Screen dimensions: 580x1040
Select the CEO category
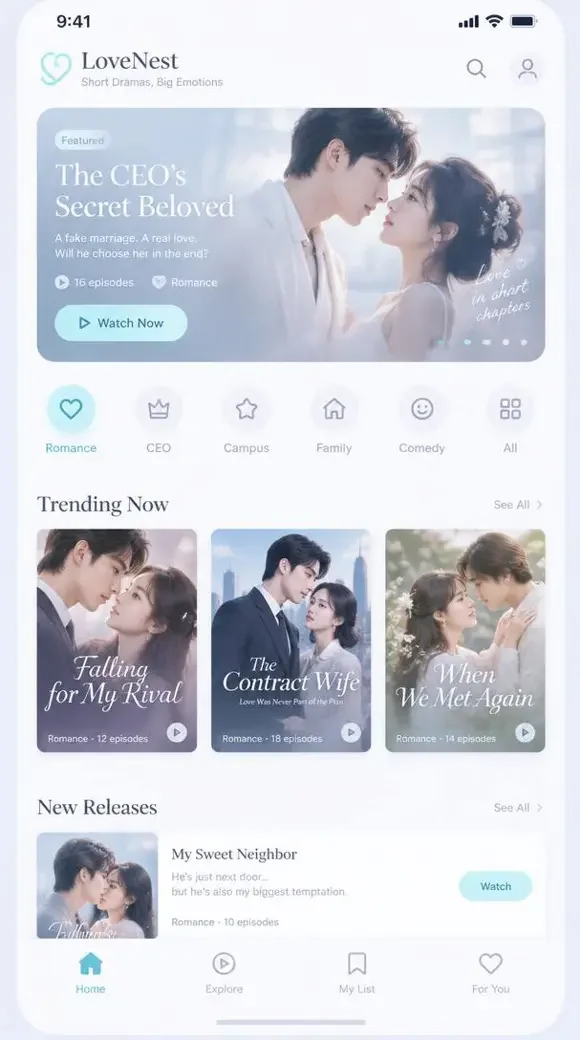[159, 420]
